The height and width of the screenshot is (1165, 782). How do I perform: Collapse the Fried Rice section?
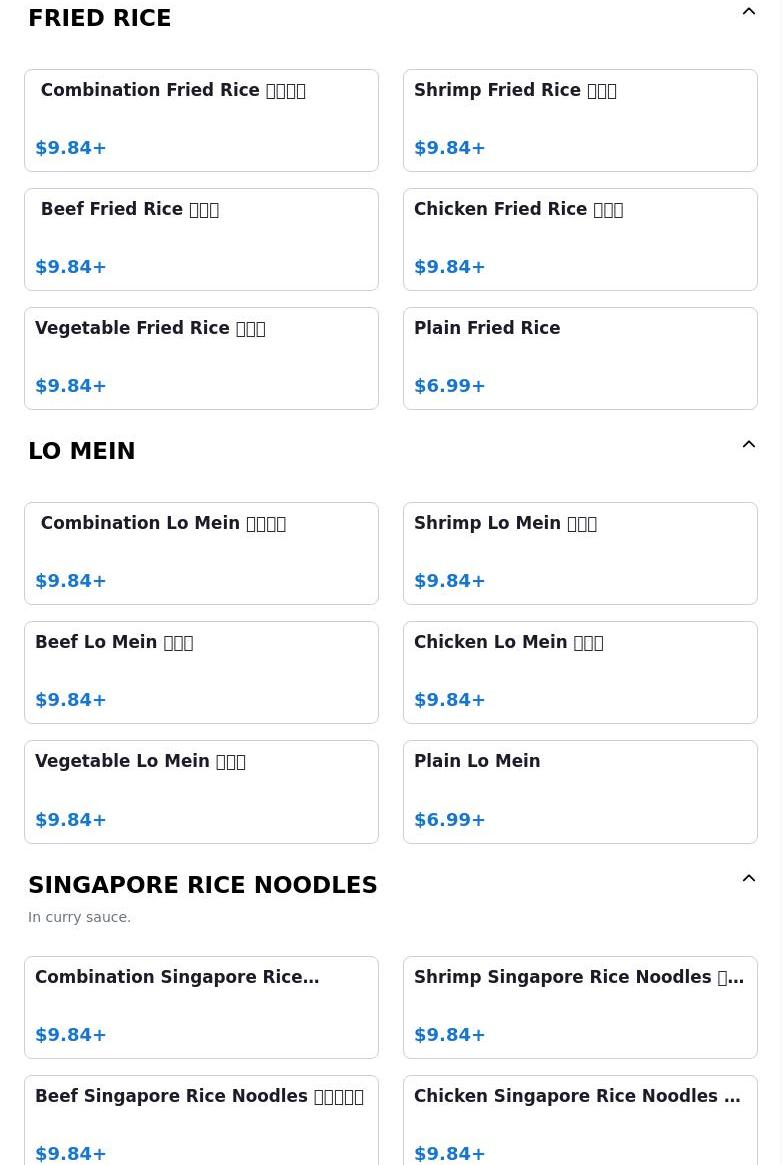tap(748, 12)
